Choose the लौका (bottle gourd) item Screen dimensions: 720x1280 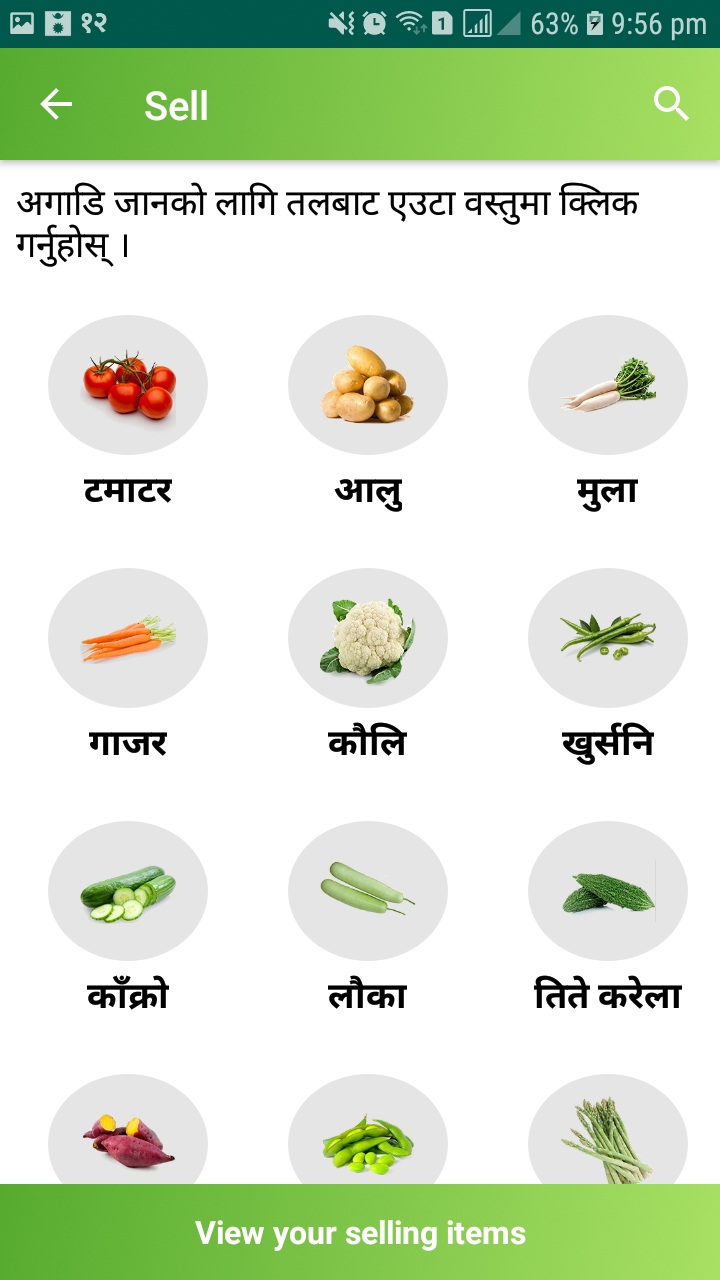368,892
